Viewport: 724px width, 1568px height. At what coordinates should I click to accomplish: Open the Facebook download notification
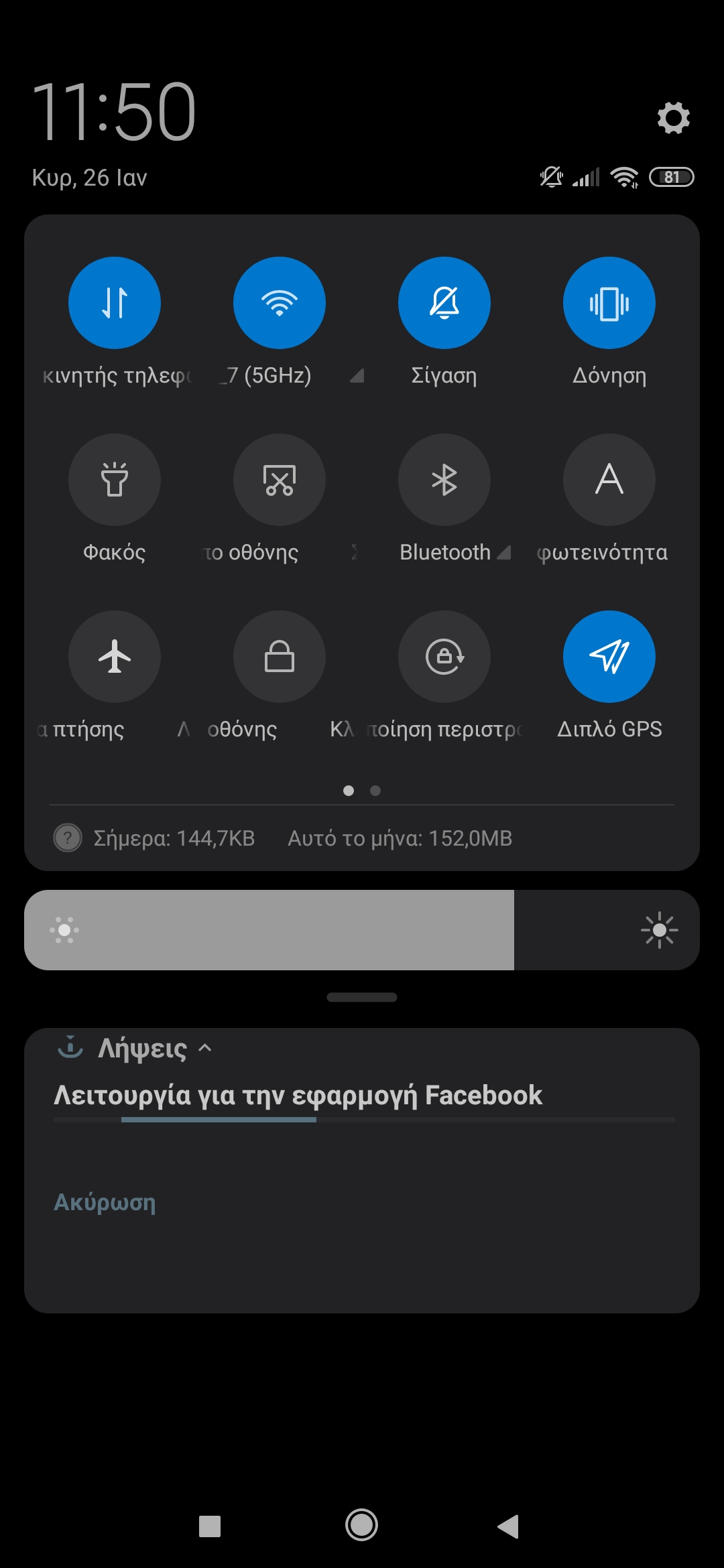coord(298,1095)
